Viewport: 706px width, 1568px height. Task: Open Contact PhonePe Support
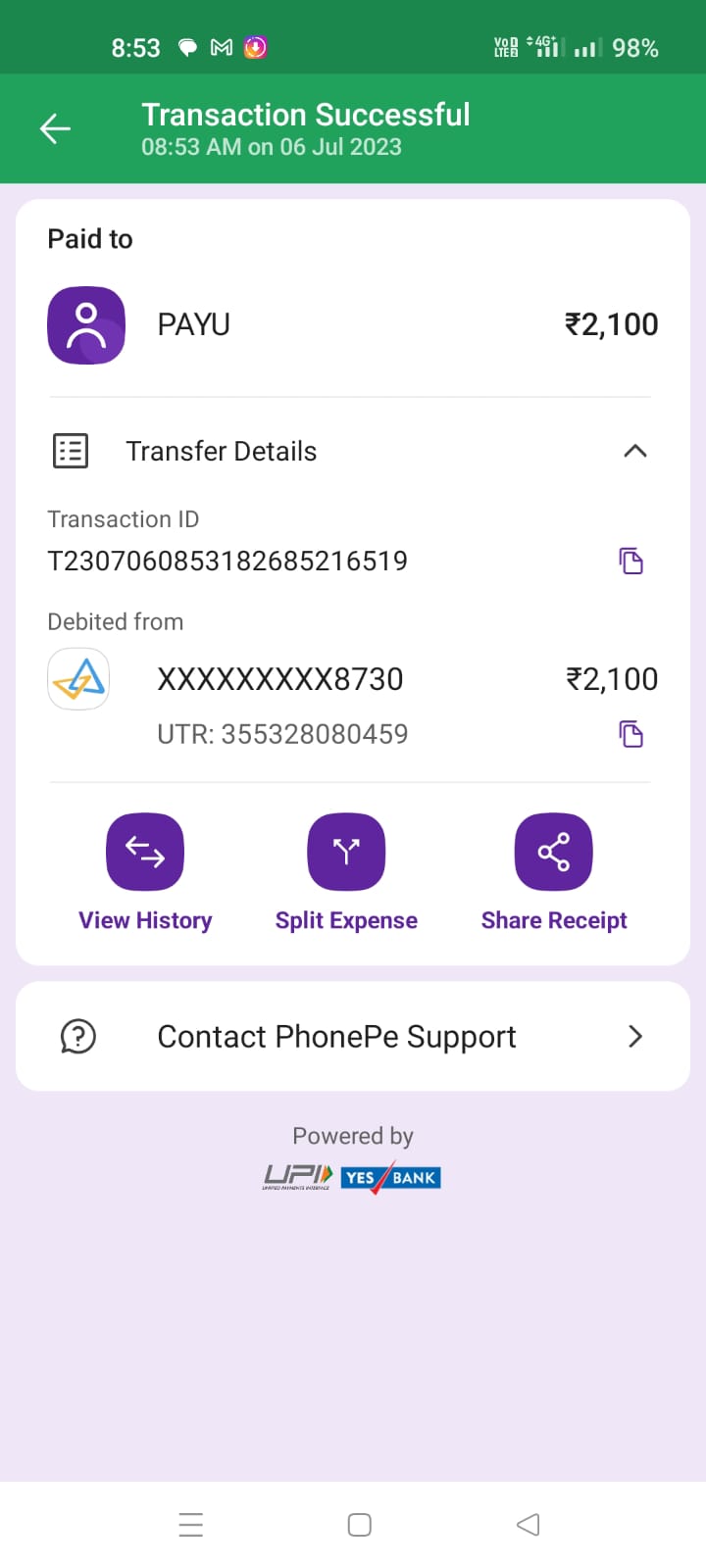coord(353,1036)
